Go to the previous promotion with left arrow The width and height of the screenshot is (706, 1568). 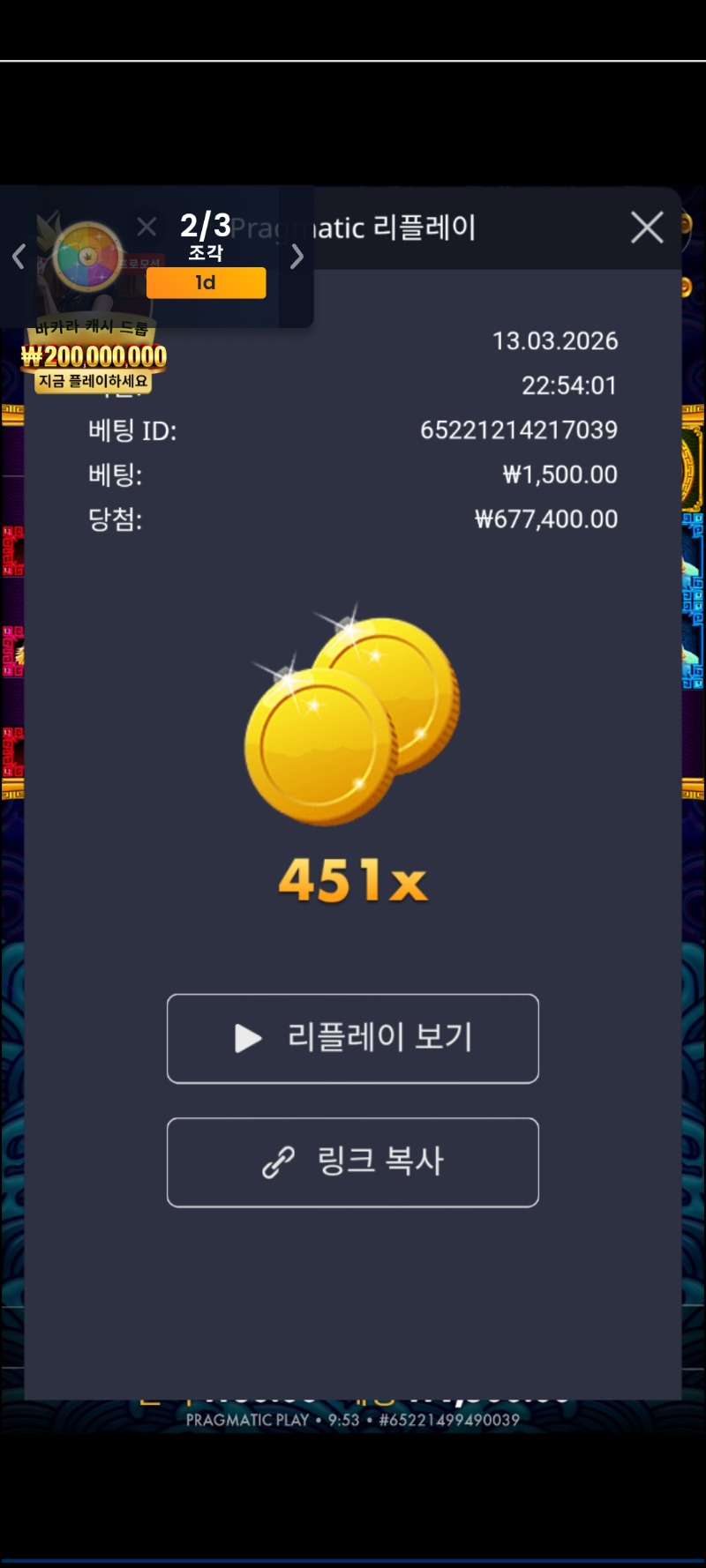pyautogui.click(x=19, y=257)
